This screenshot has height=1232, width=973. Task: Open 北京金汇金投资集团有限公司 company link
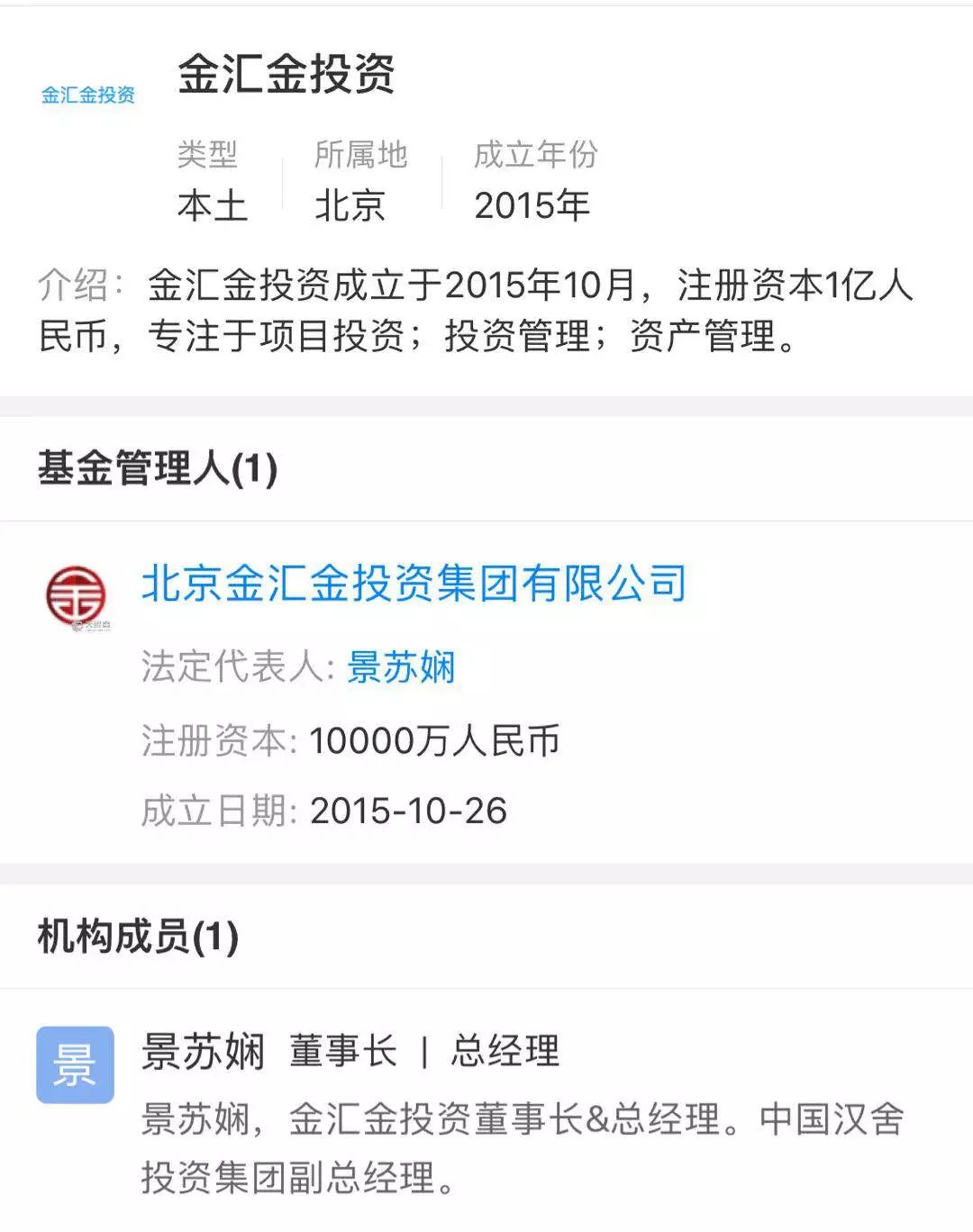pos(414,584)
